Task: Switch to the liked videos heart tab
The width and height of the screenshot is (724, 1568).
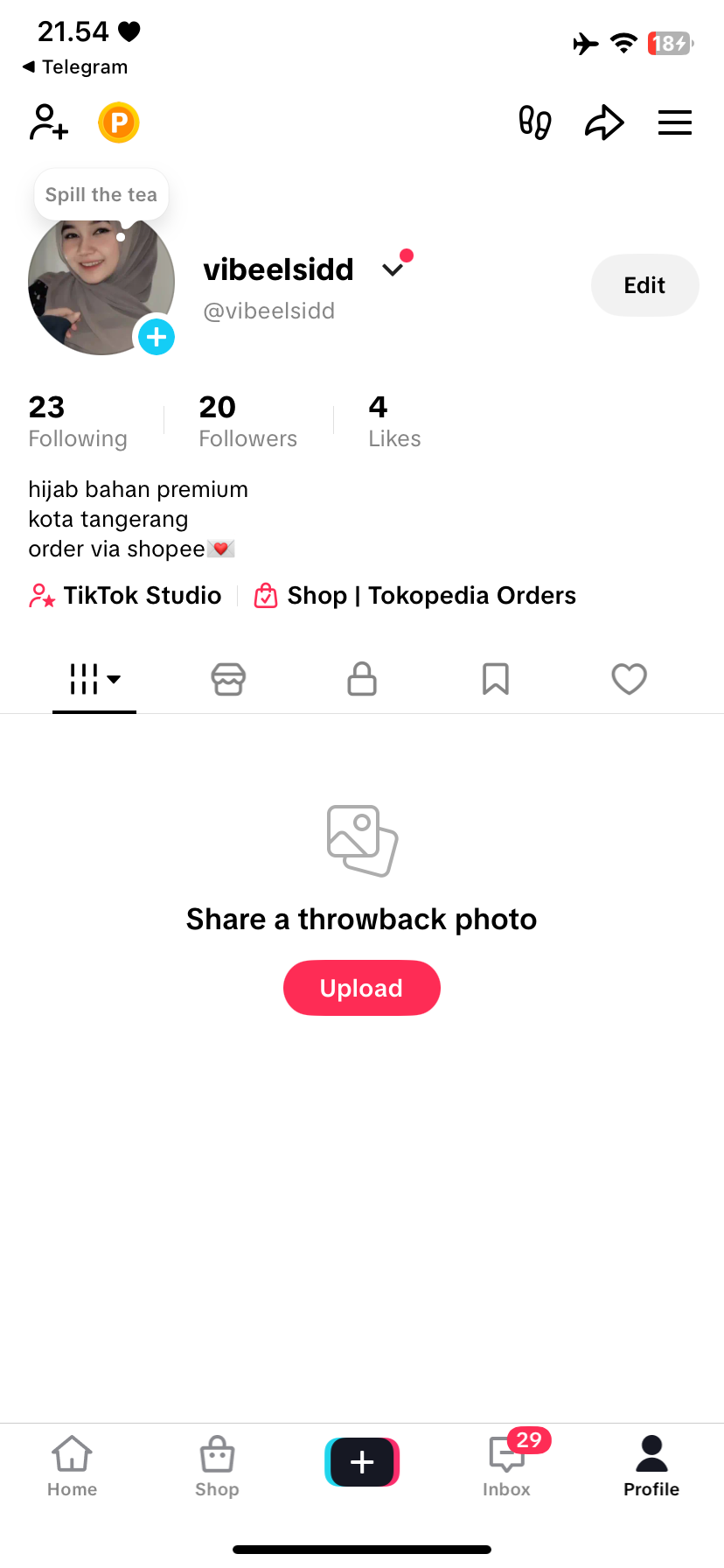Action: click(x=629, y=679)
